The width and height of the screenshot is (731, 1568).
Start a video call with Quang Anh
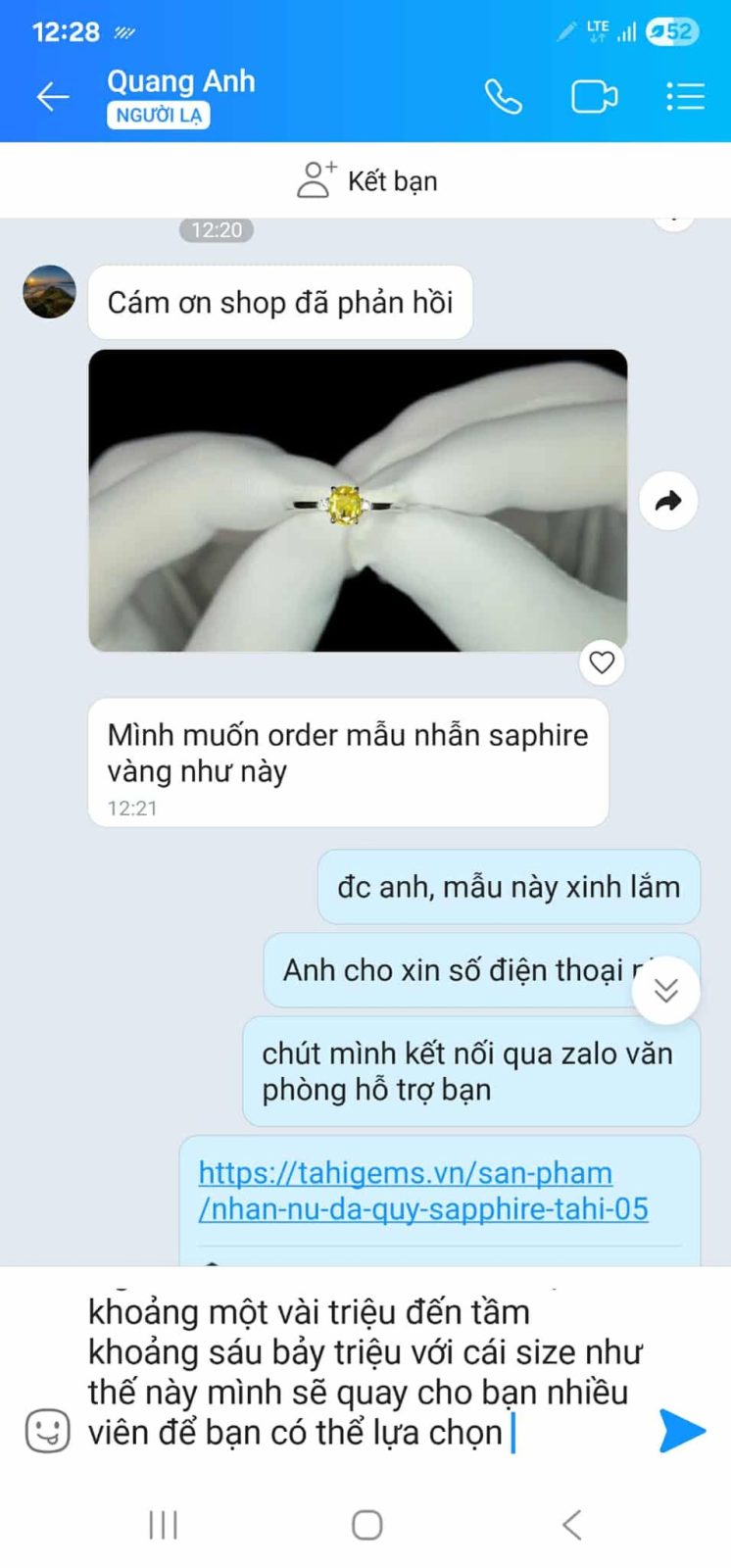(x=594, y=96)
